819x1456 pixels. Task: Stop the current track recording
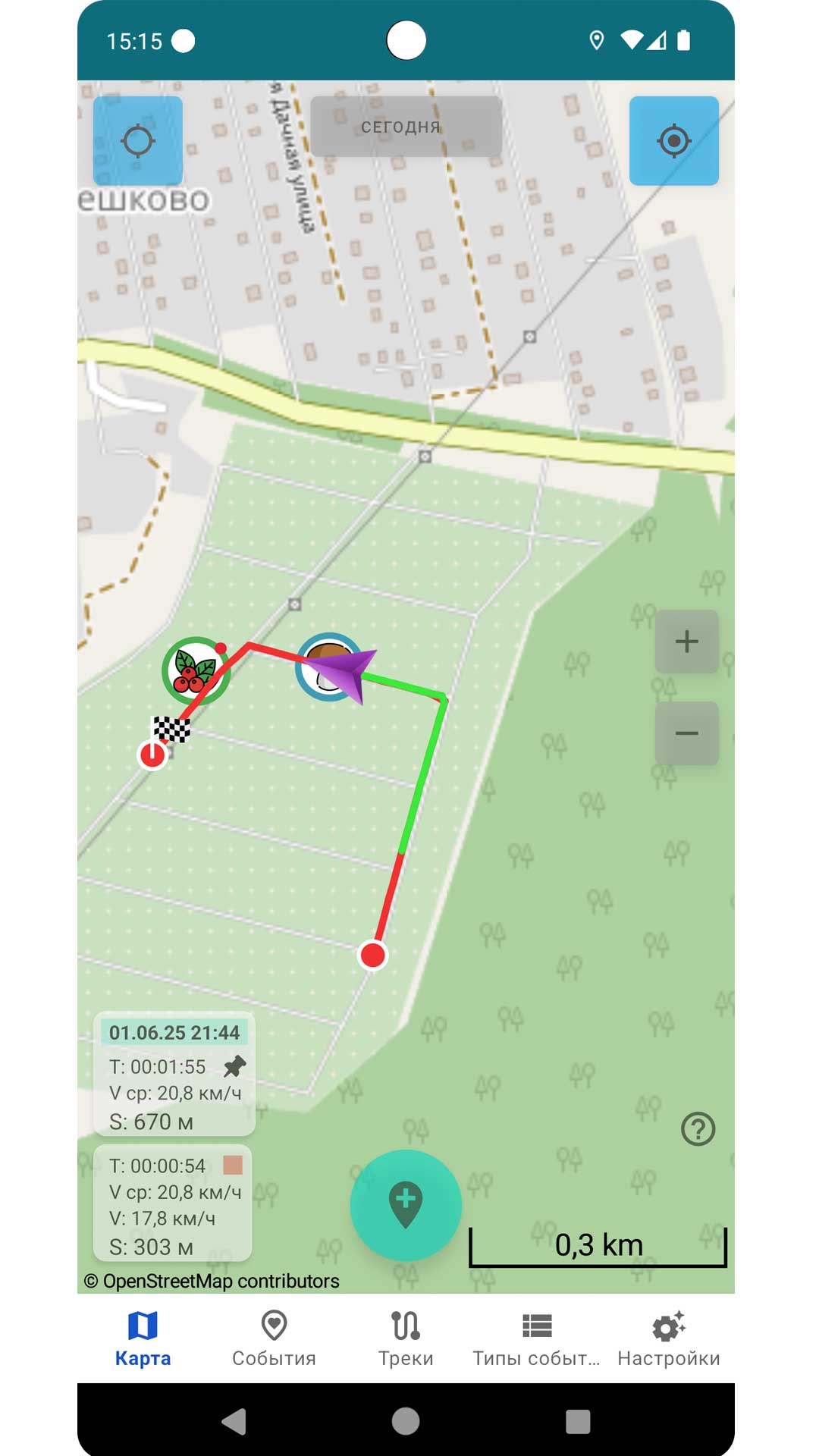(x=233, y=1165)
